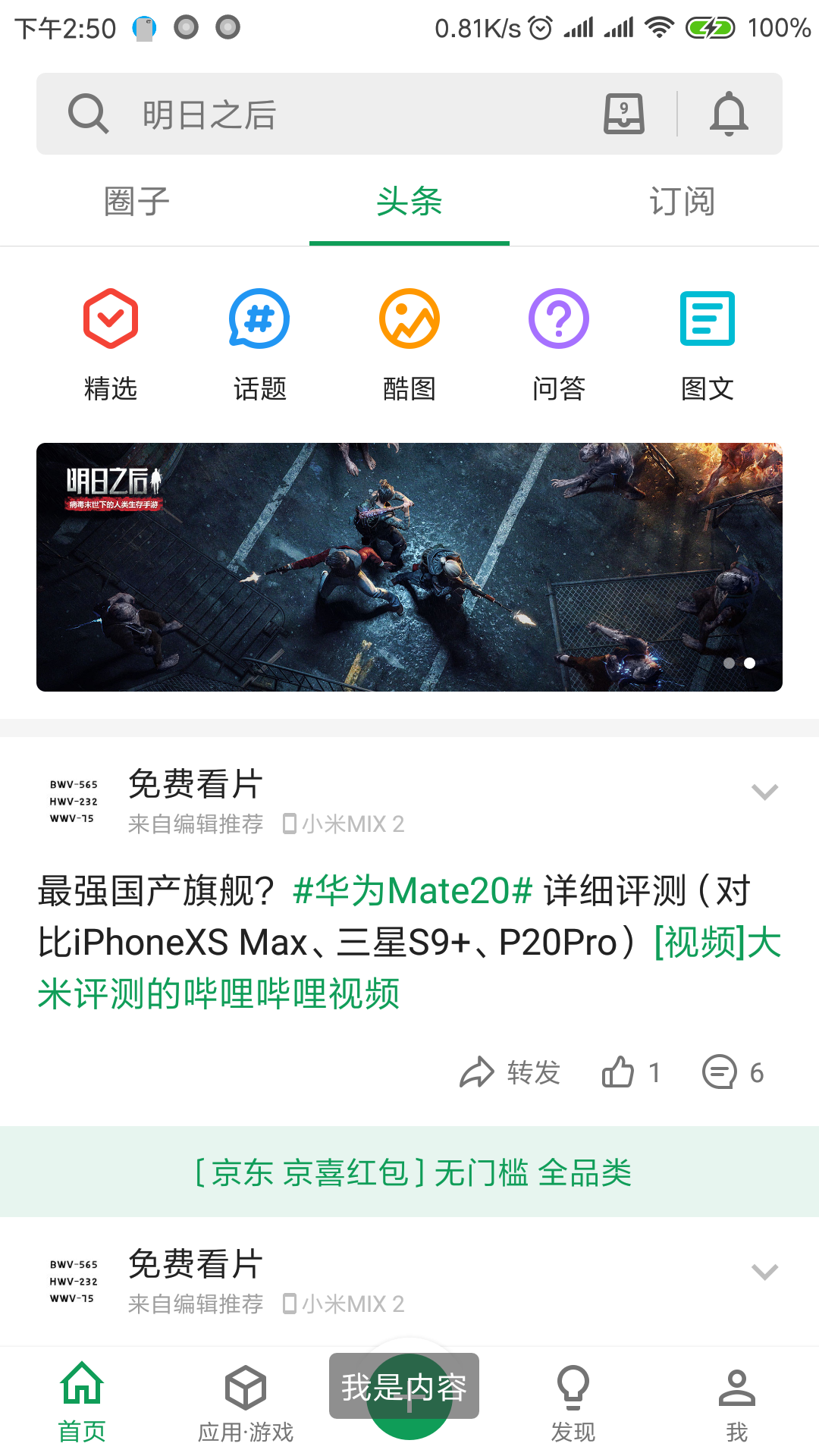Open the #华为Mate20# topic link
The image size is (819, 1456).
[x=413, y=891]
